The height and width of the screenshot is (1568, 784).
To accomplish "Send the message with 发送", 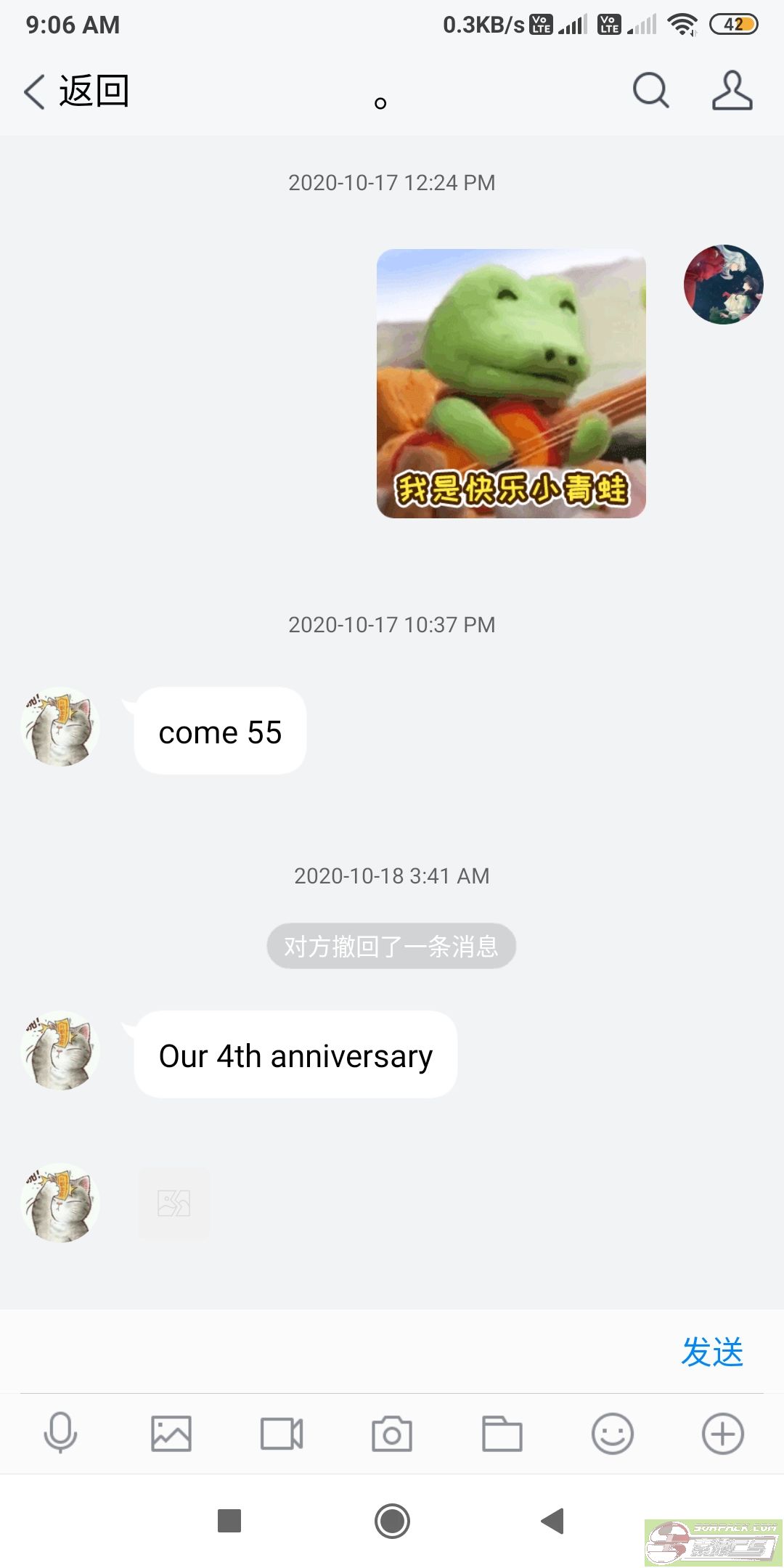I will click(x=711, y=1352).
